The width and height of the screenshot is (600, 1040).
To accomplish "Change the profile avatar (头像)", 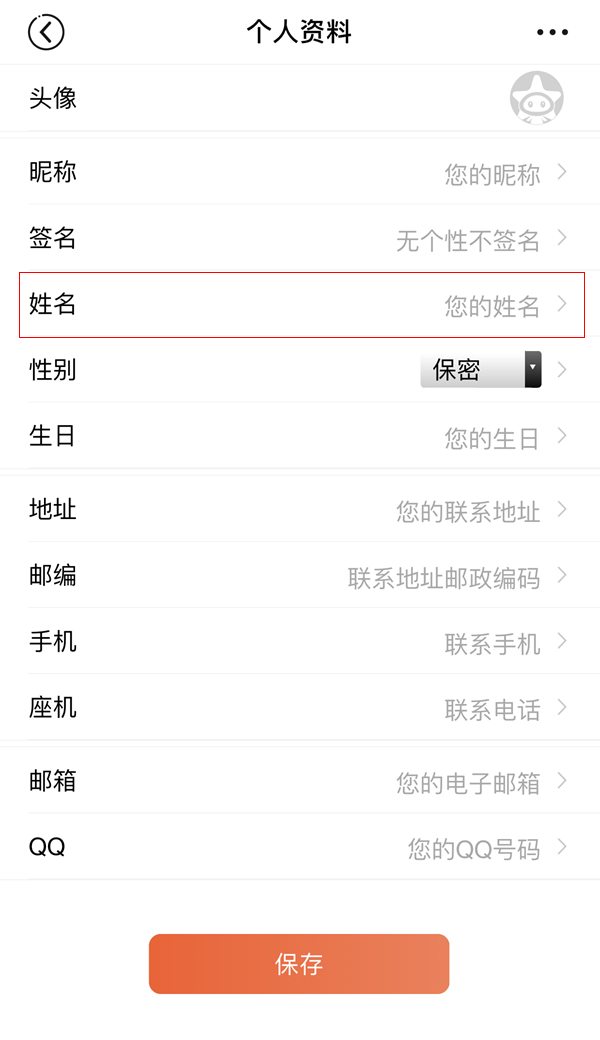I will tap(537, 98).
